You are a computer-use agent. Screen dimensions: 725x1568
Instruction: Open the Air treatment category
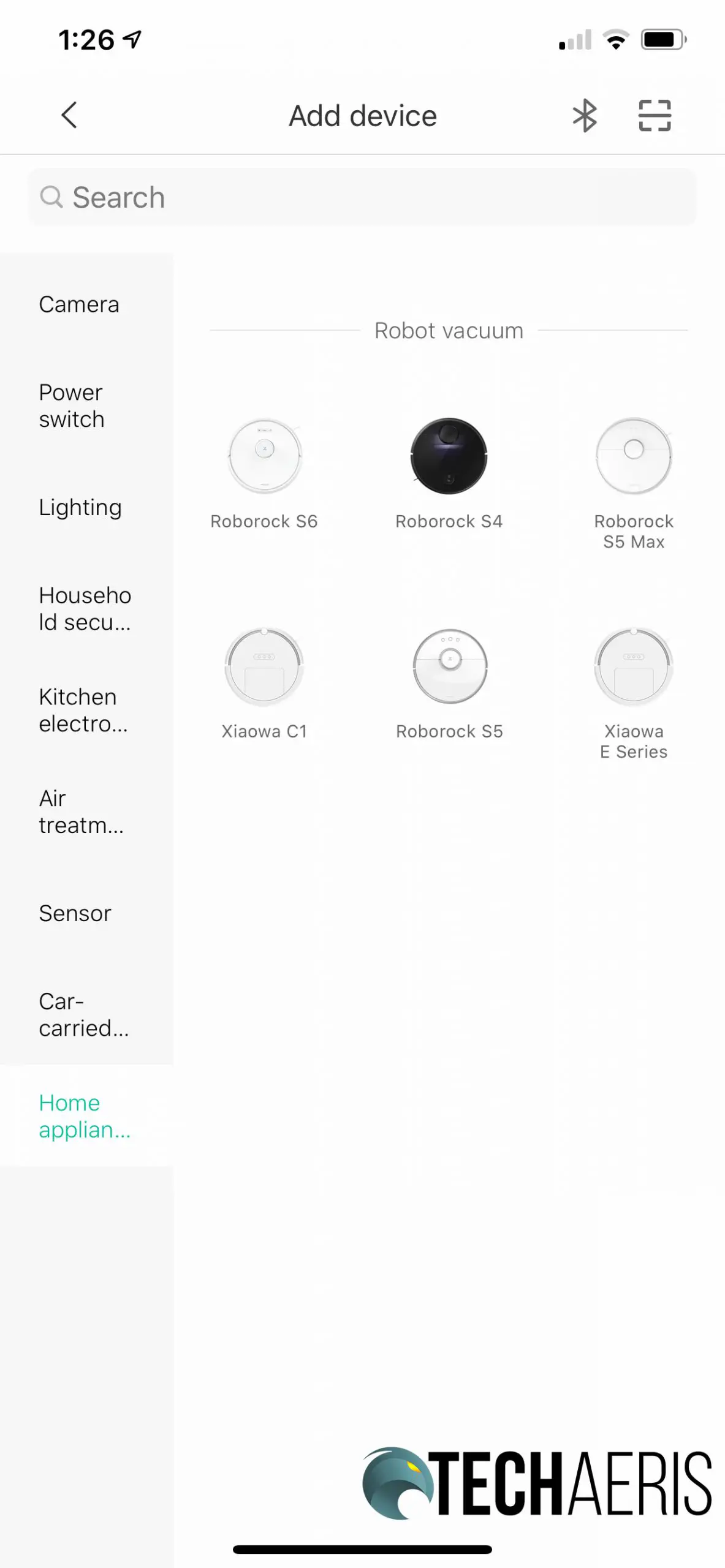pos(86,812)
